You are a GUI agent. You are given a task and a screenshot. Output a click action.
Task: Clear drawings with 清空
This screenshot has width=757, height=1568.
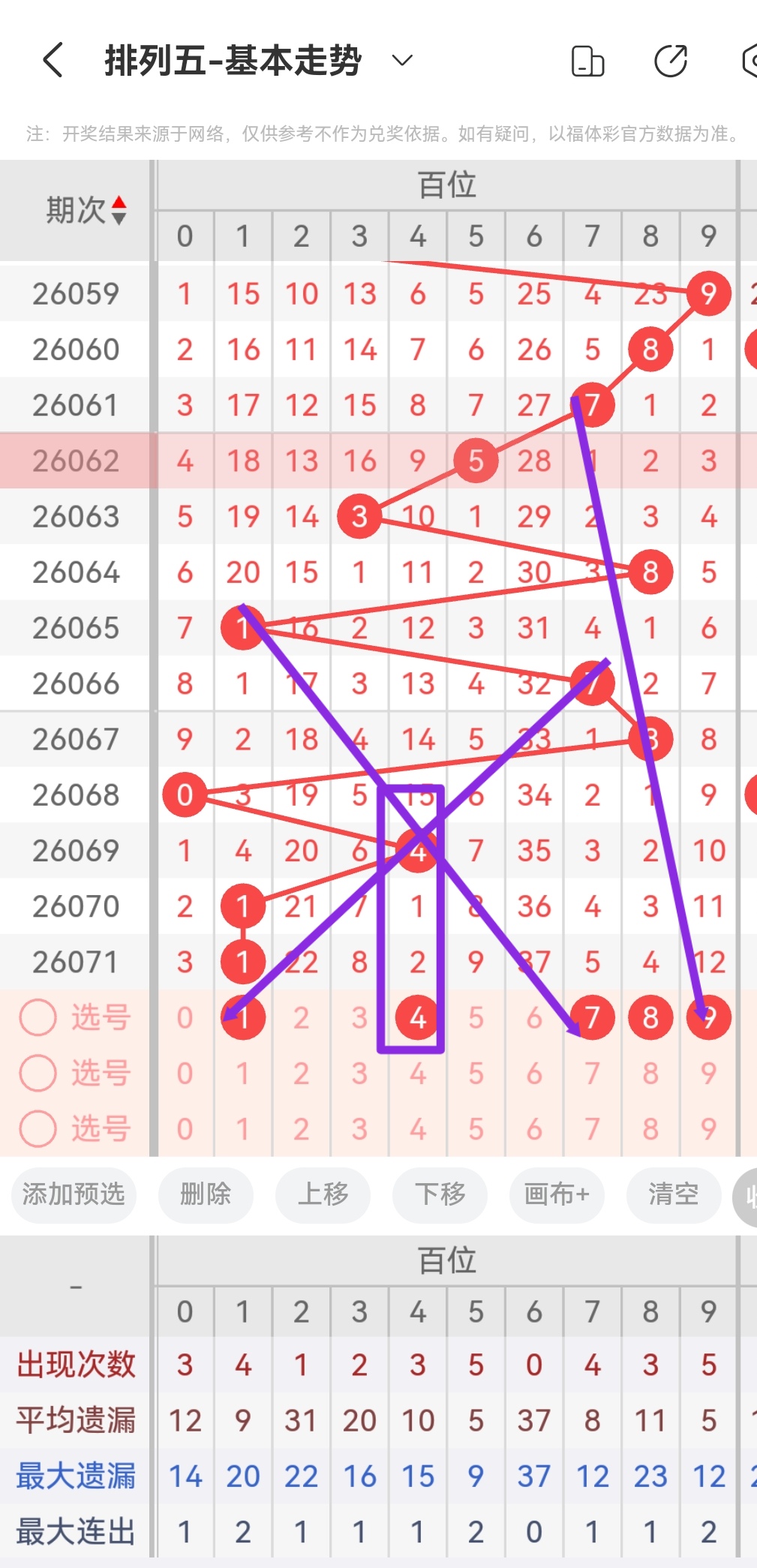point(673,1194)
